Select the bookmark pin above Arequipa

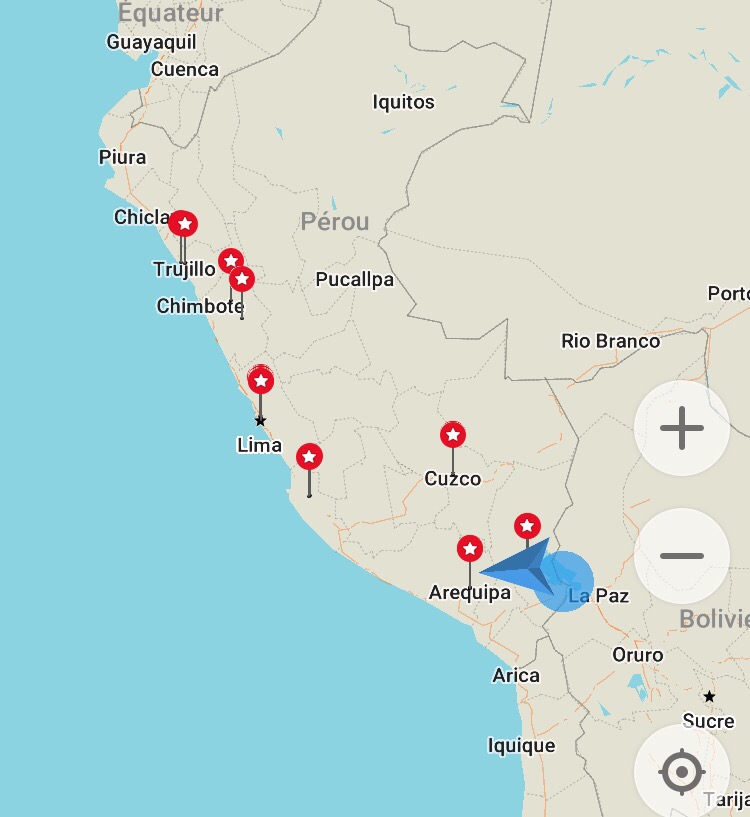470,548
